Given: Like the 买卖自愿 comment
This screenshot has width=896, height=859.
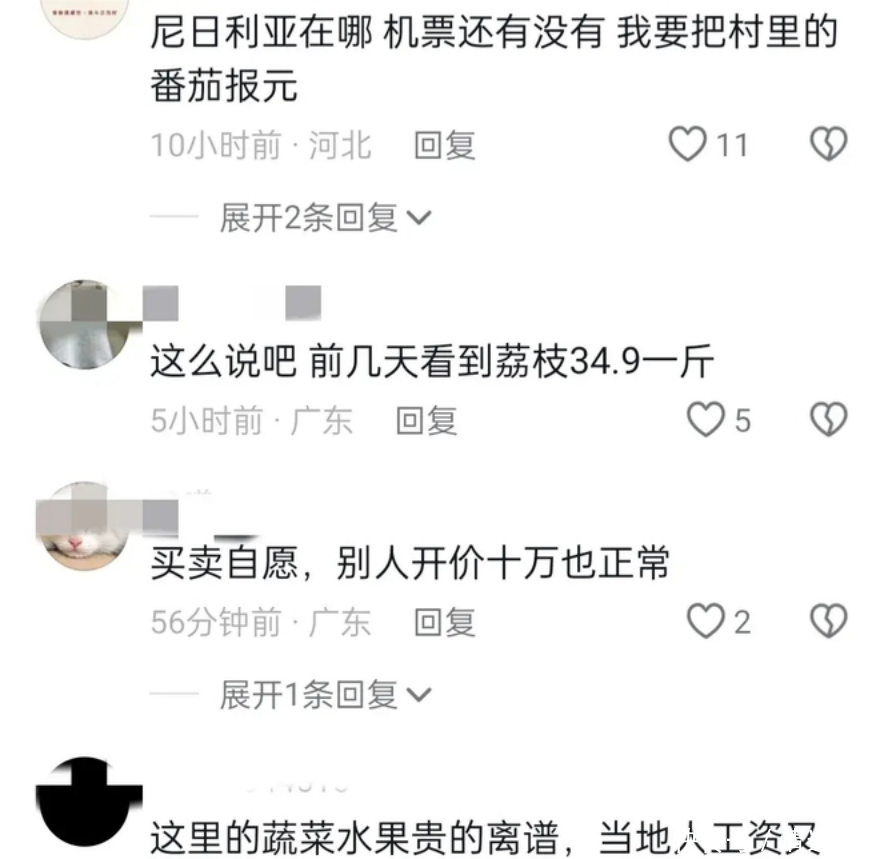Looking at the screenshot, I should (x=706, y=622).
